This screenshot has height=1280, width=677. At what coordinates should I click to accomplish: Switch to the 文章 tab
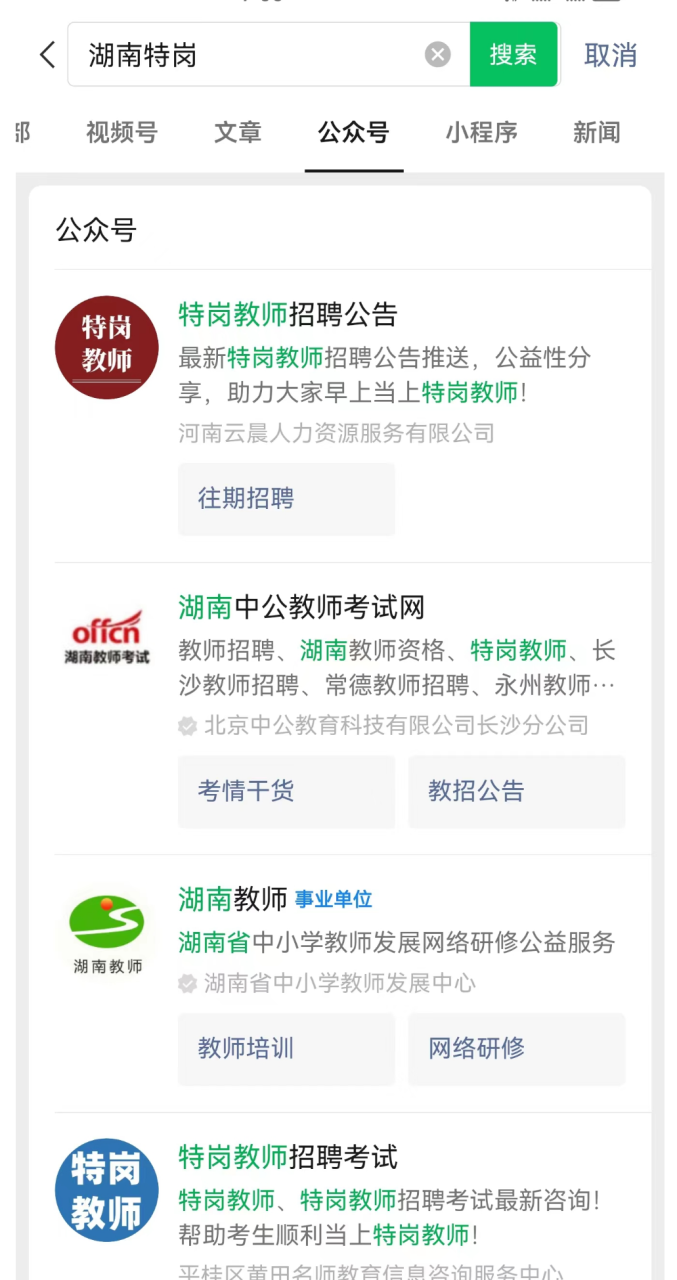click(x=238, y=132)
